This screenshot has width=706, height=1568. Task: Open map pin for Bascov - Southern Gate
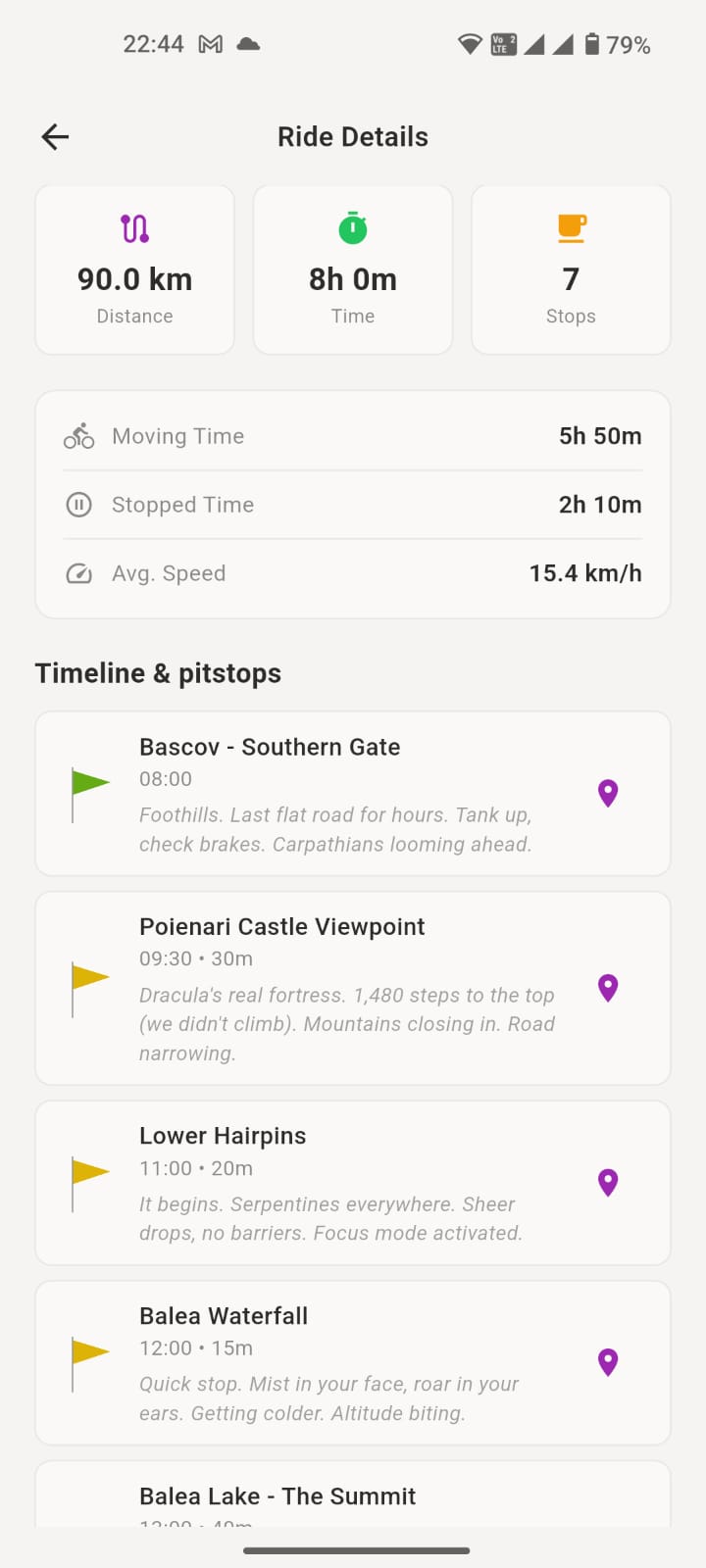(x=608, y=793)
